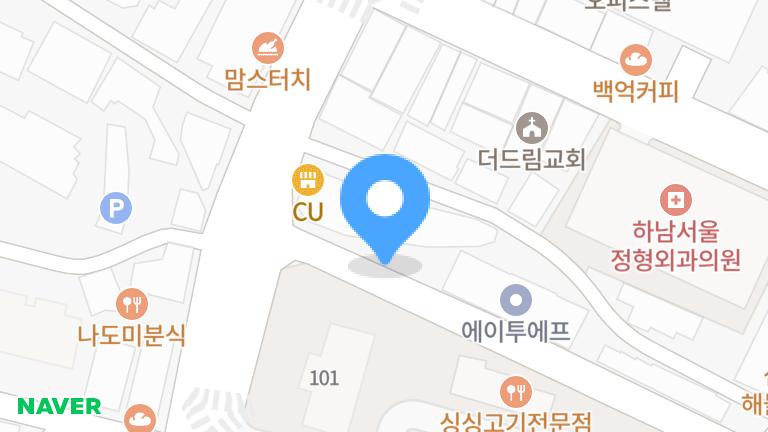Select the 더드림교회 church marker

(x=531, y=128)
